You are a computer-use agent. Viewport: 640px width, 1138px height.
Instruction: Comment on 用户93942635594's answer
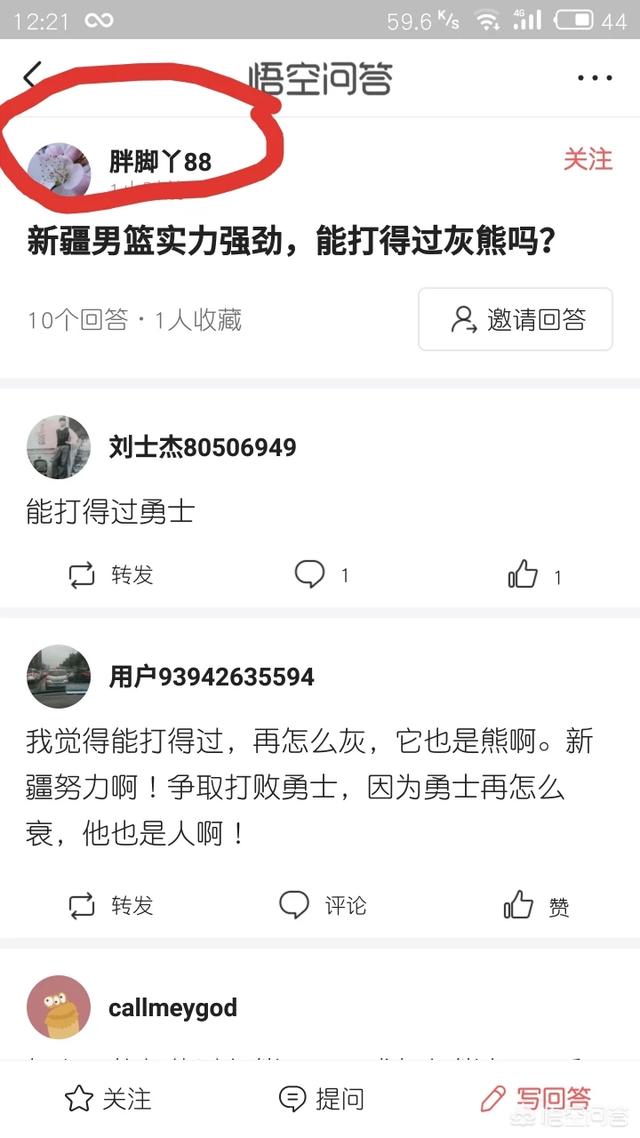(x=322, y=906)
